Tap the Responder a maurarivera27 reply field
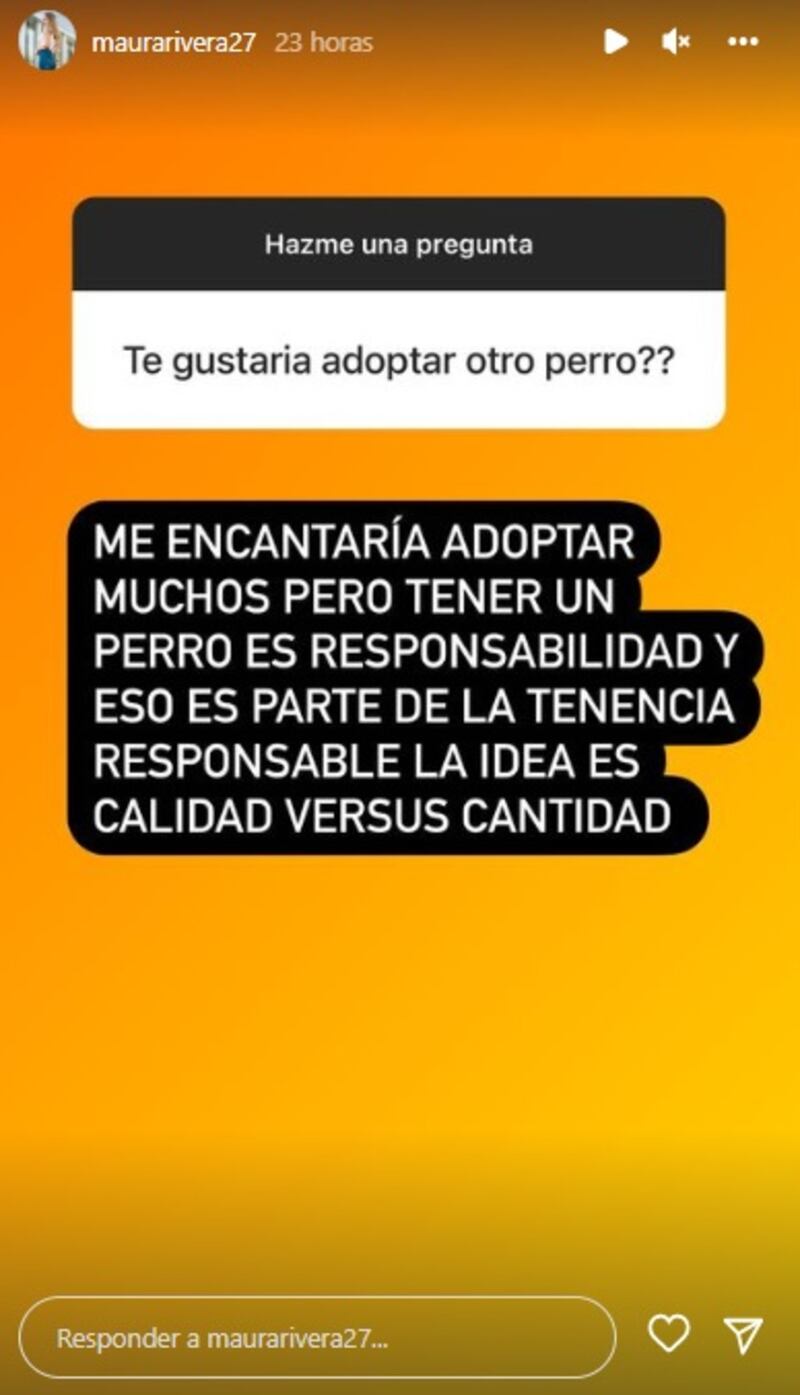 click(x=317, y=1338)
